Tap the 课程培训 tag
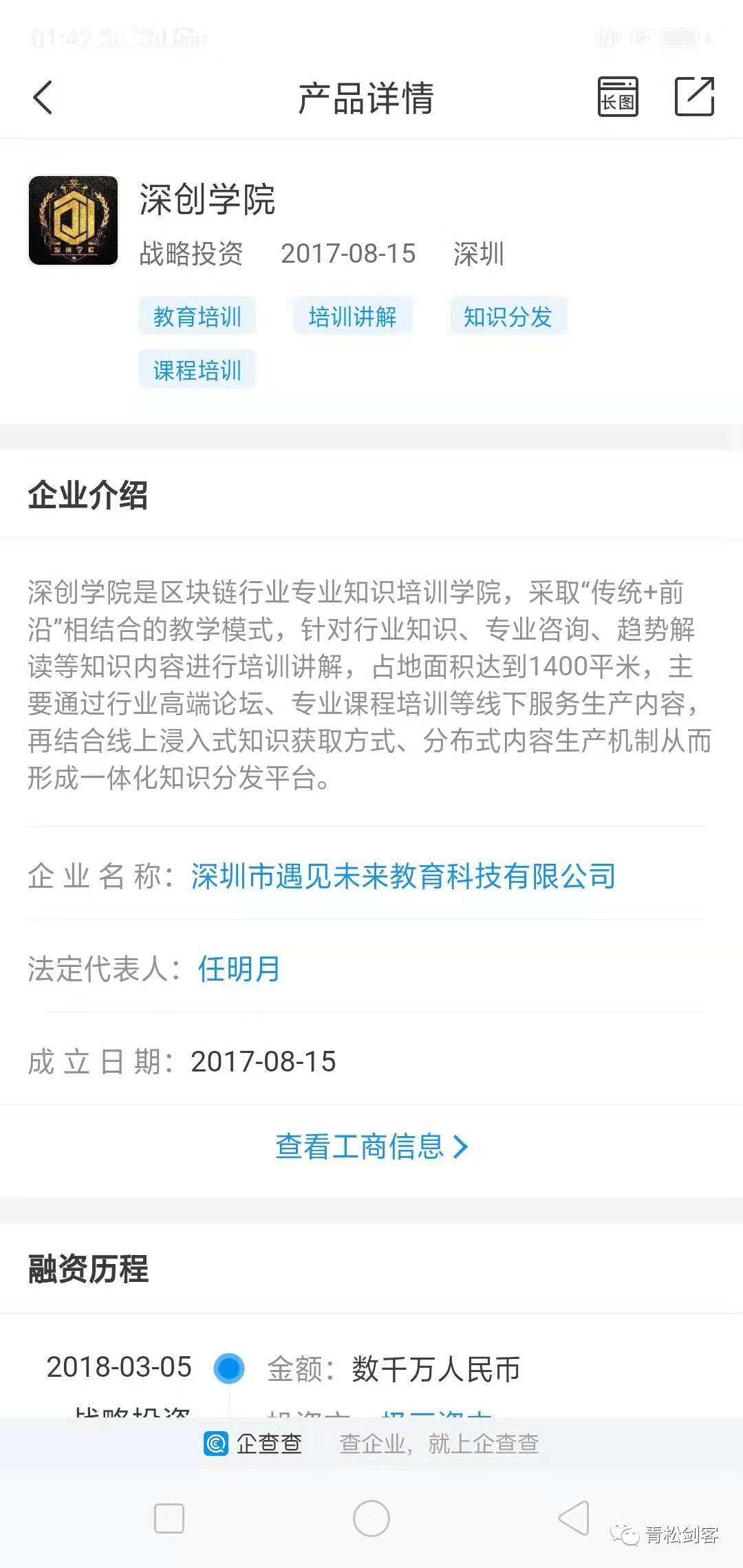 click(x=197, y=371)
